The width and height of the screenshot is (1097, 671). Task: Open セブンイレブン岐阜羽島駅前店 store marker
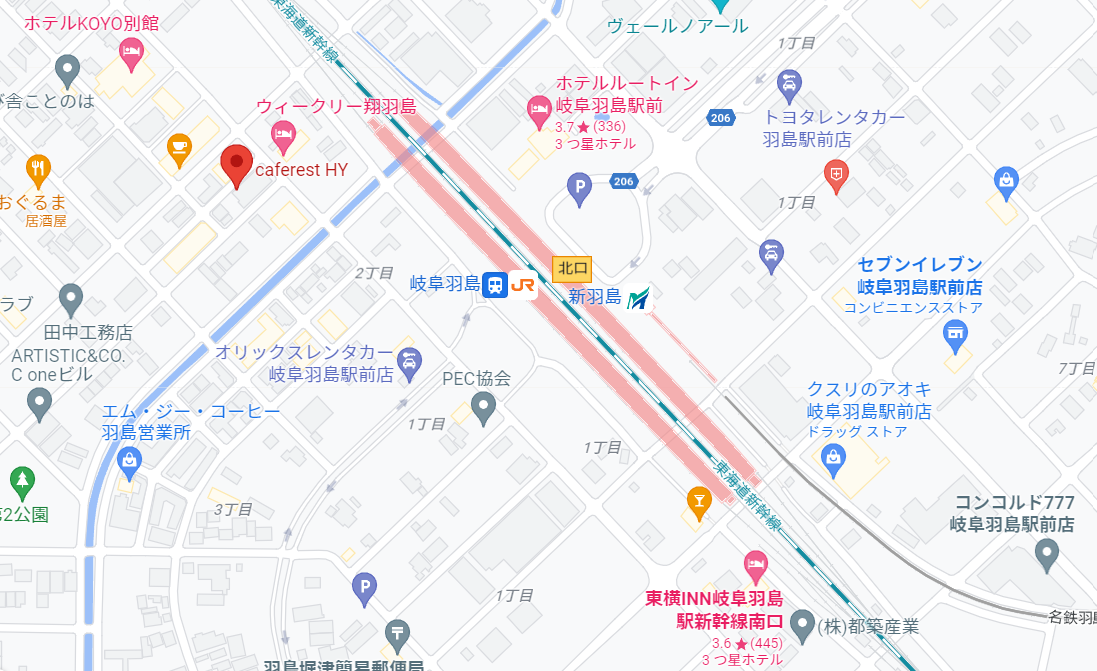click(957, 332)
